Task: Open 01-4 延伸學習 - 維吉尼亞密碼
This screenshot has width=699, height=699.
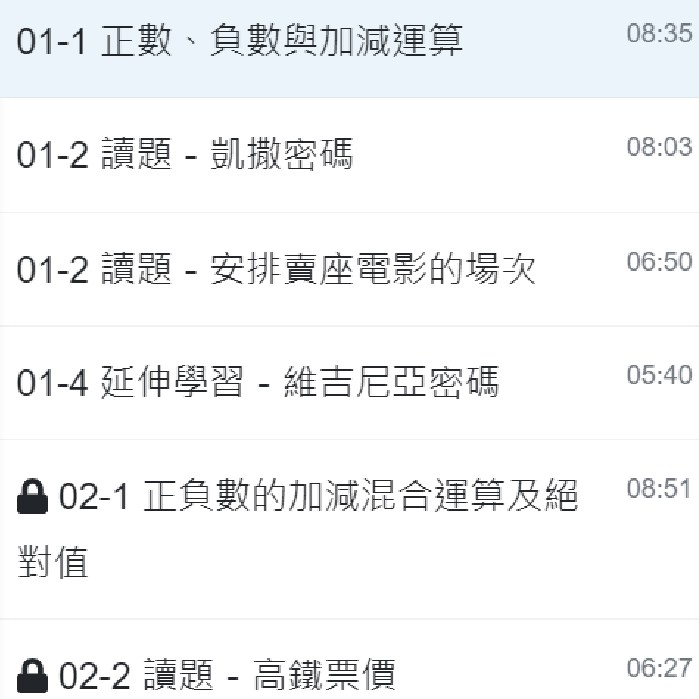Action: pyautogui.click(x=258, y=383)
